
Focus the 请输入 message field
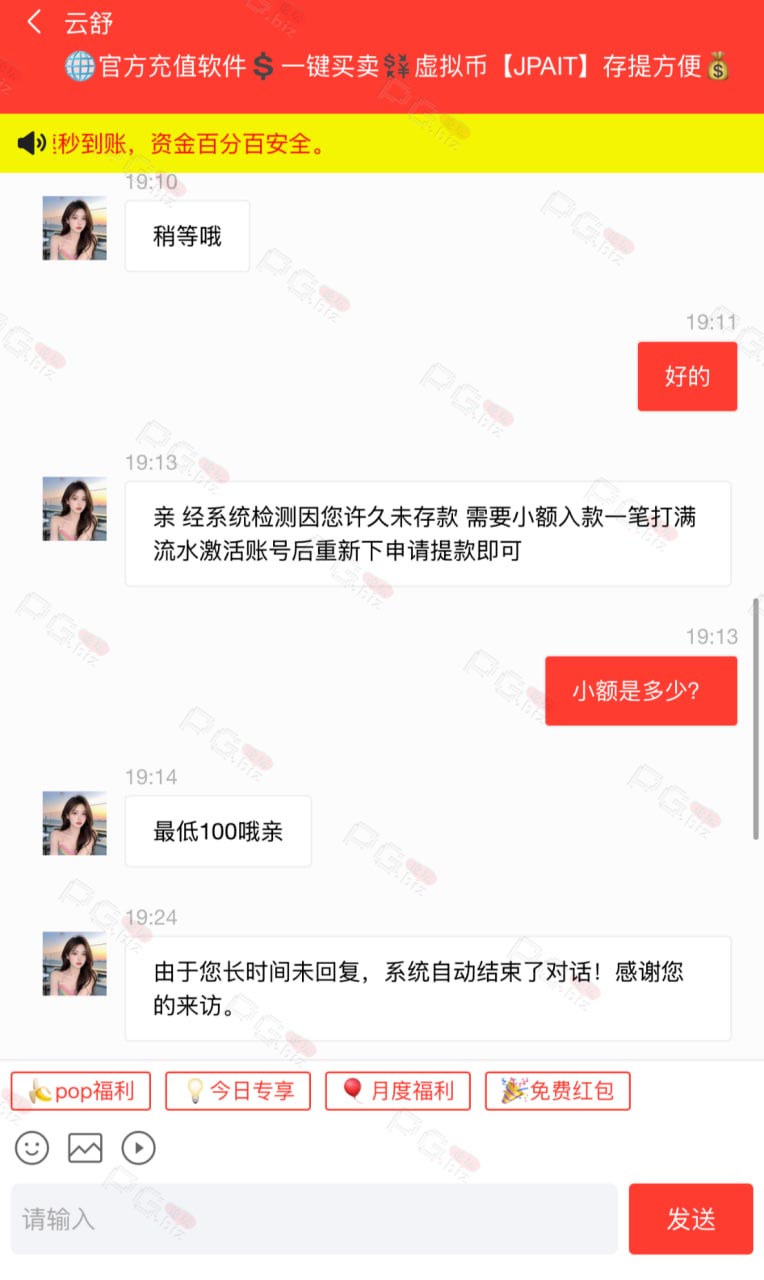[314, 1219]
